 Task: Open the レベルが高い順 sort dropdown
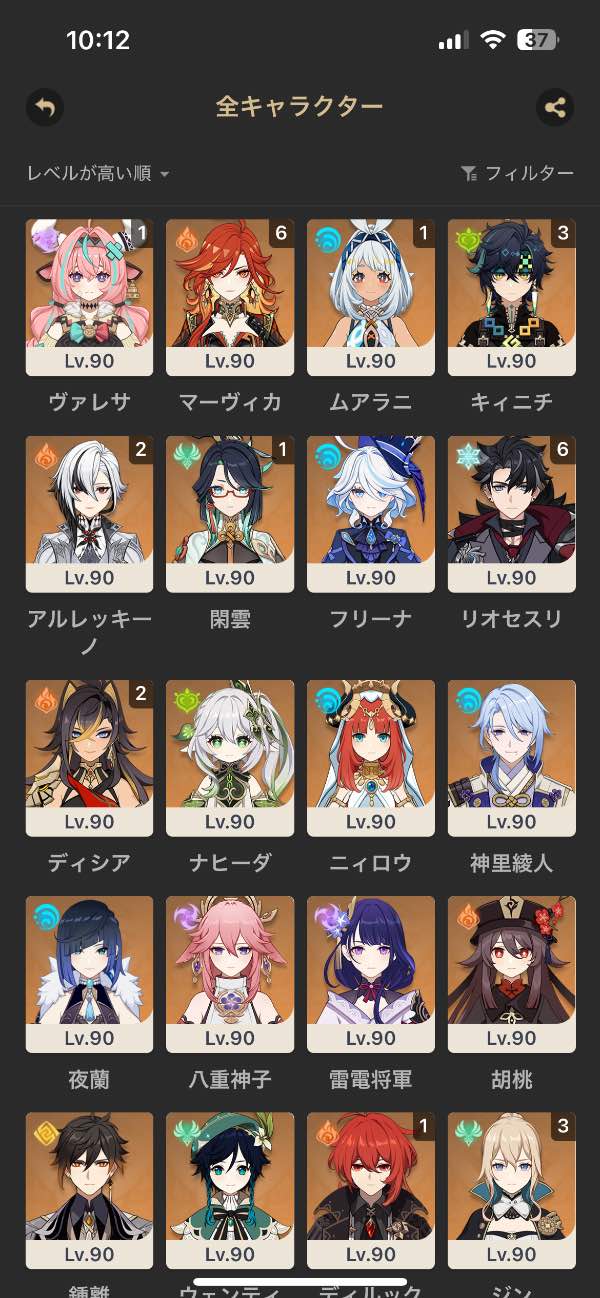98,173
